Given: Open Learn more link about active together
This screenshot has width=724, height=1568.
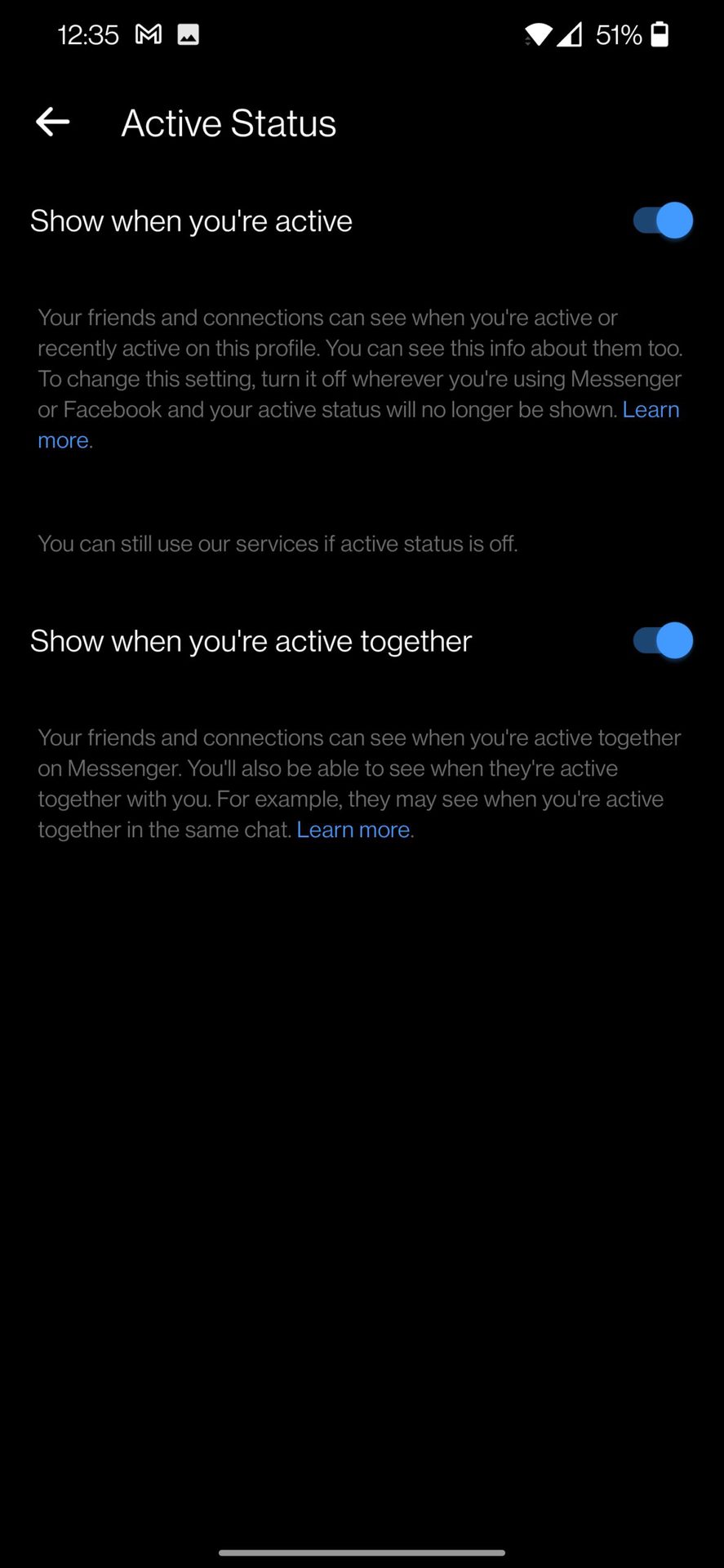Looking at the screenshot, I should (353, 830).
